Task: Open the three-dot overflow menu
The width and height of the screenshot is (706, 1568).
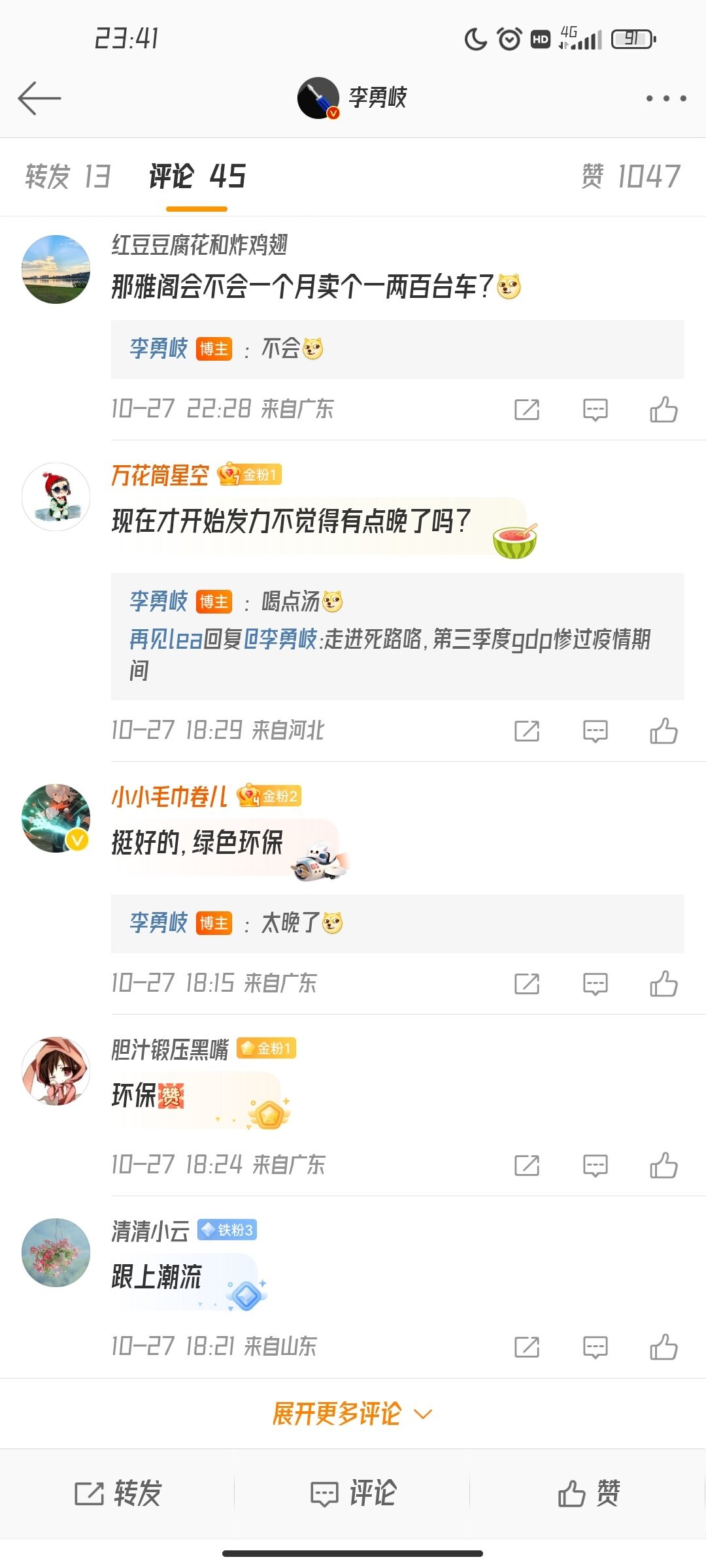Action: [x=665, y=98]
